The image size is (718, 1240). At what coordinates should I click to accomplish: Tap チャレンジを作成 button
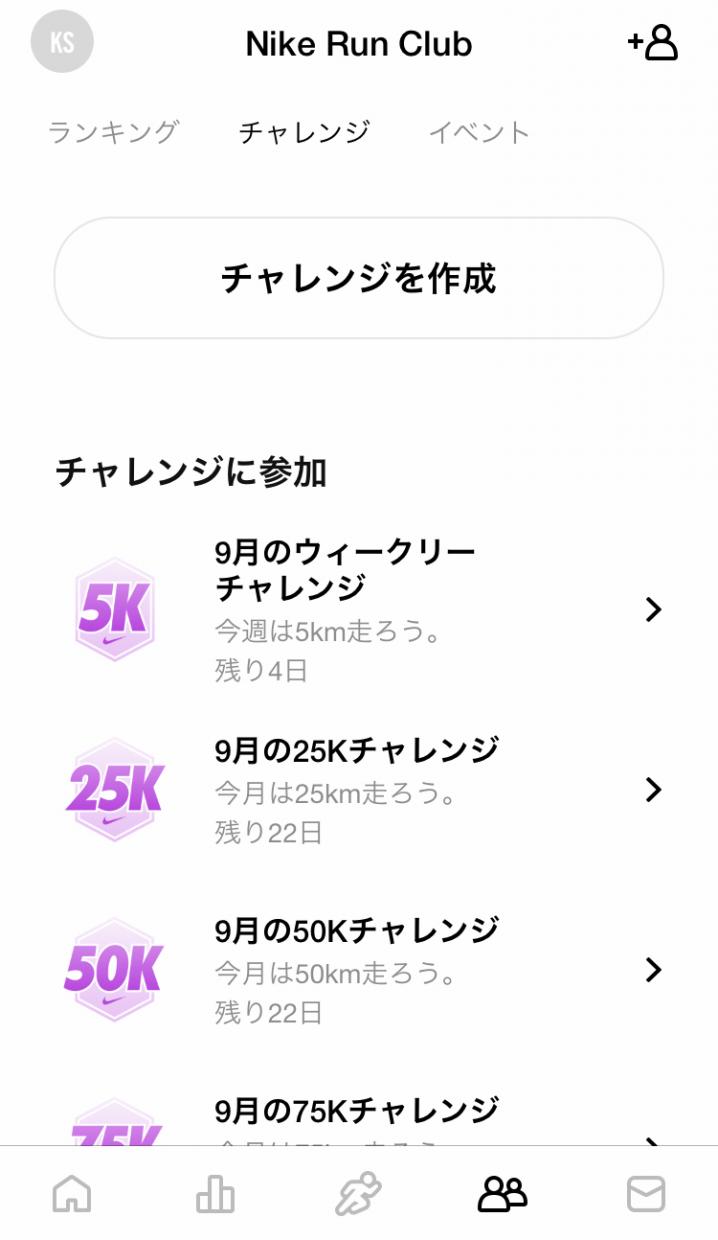pos(359,278)
